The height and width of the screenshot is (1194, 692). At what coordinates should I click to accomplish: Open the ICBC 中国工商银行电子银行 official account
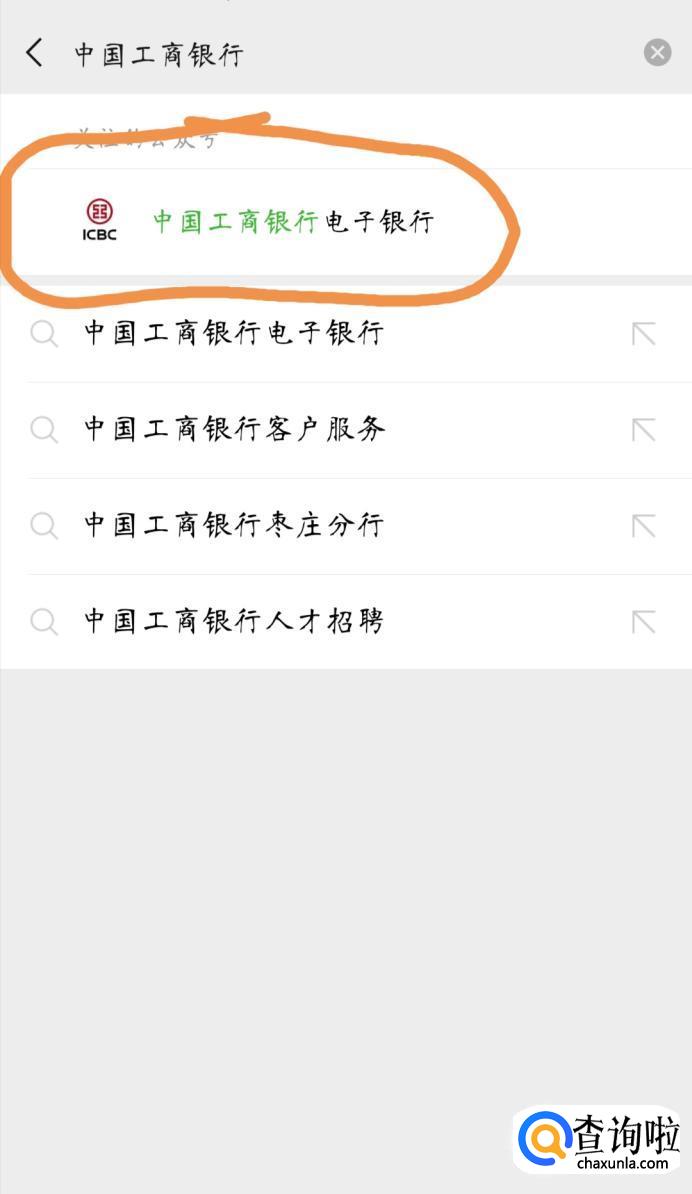pos(346,222)
